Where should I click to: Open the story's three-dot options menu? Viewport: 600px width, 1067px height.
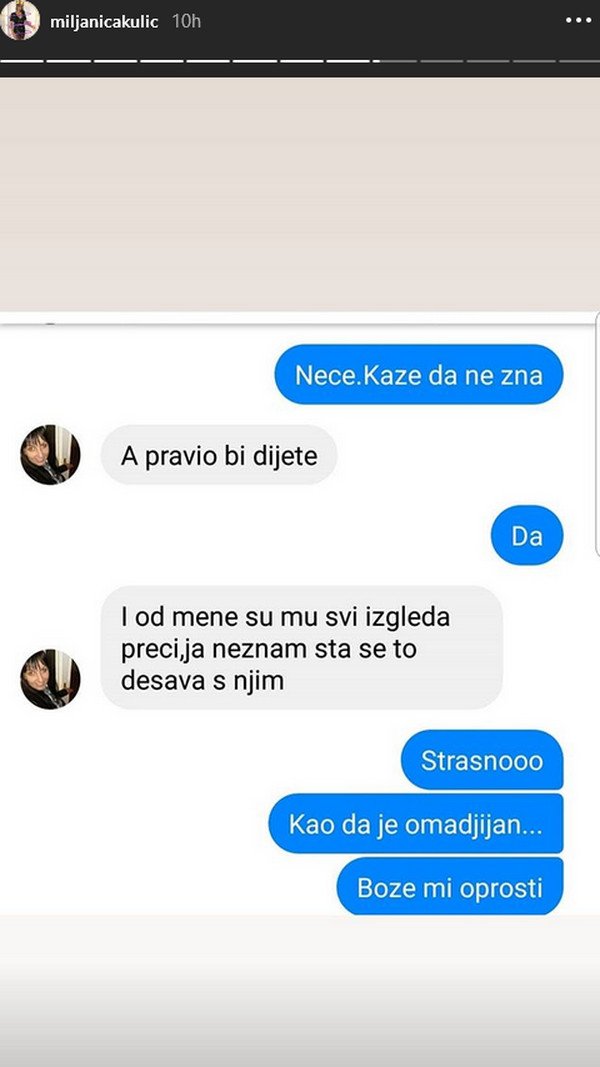click(x=576, y=19)
